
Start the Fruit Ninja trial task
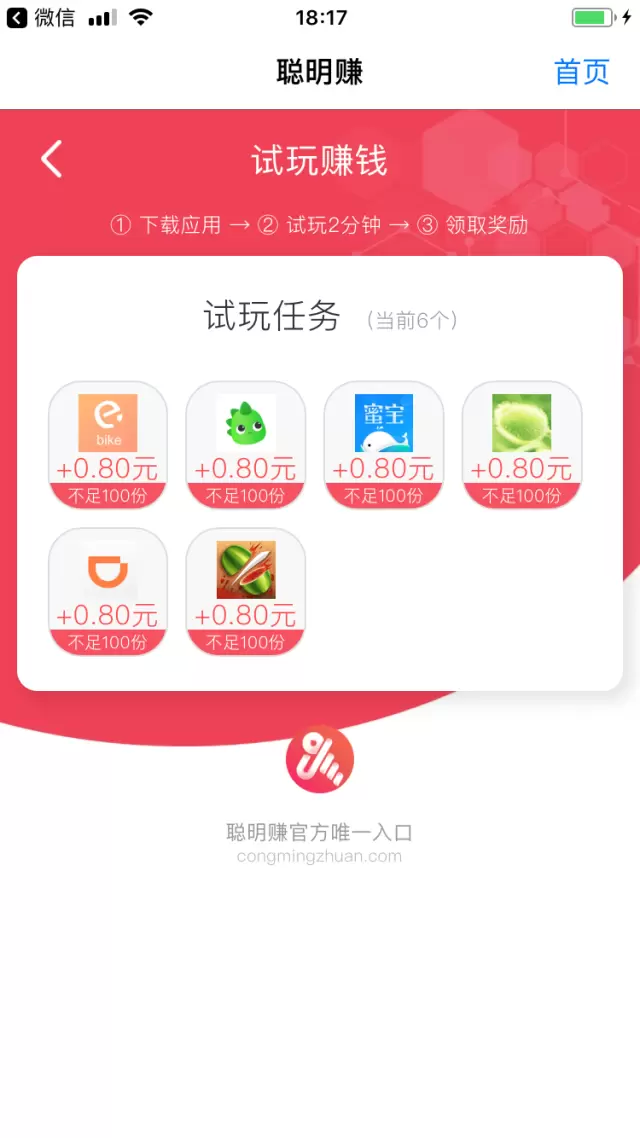coord(246,591)
